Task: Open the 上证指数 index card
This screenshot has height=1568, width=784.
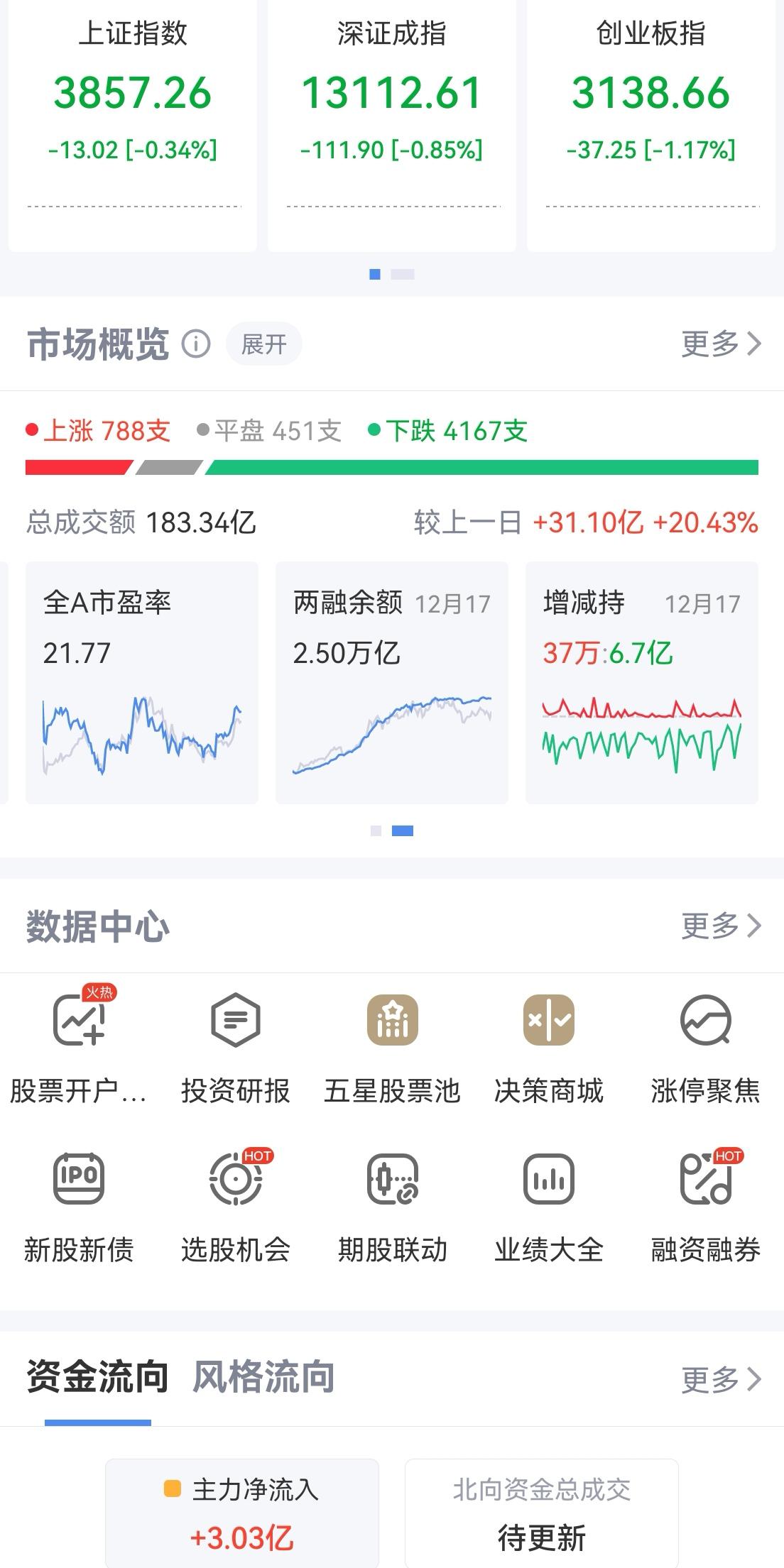Action: pyautogui.click(x=133, y=126)
